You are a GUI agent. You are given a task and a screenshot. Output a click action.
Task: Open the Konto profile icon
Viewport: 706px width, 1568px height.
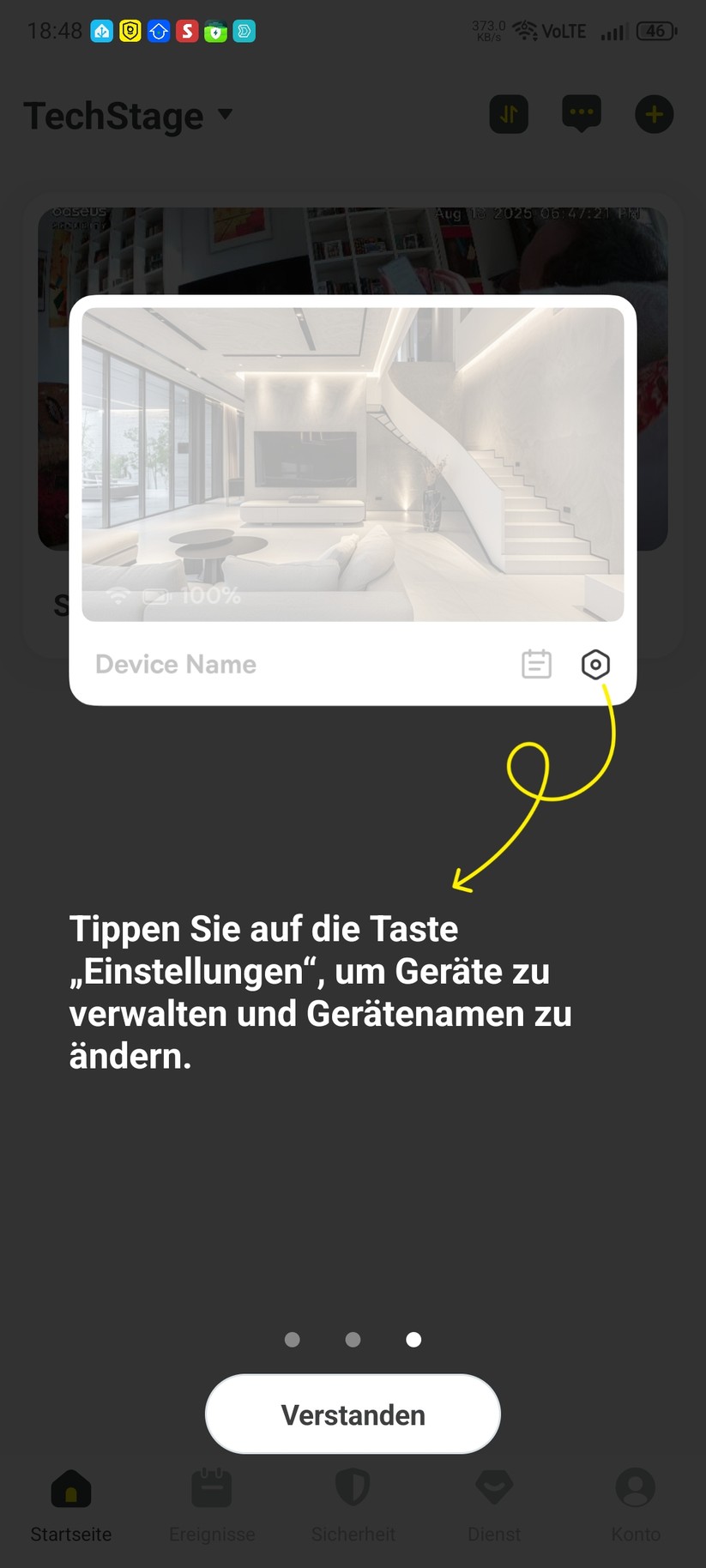[635, 1488]
